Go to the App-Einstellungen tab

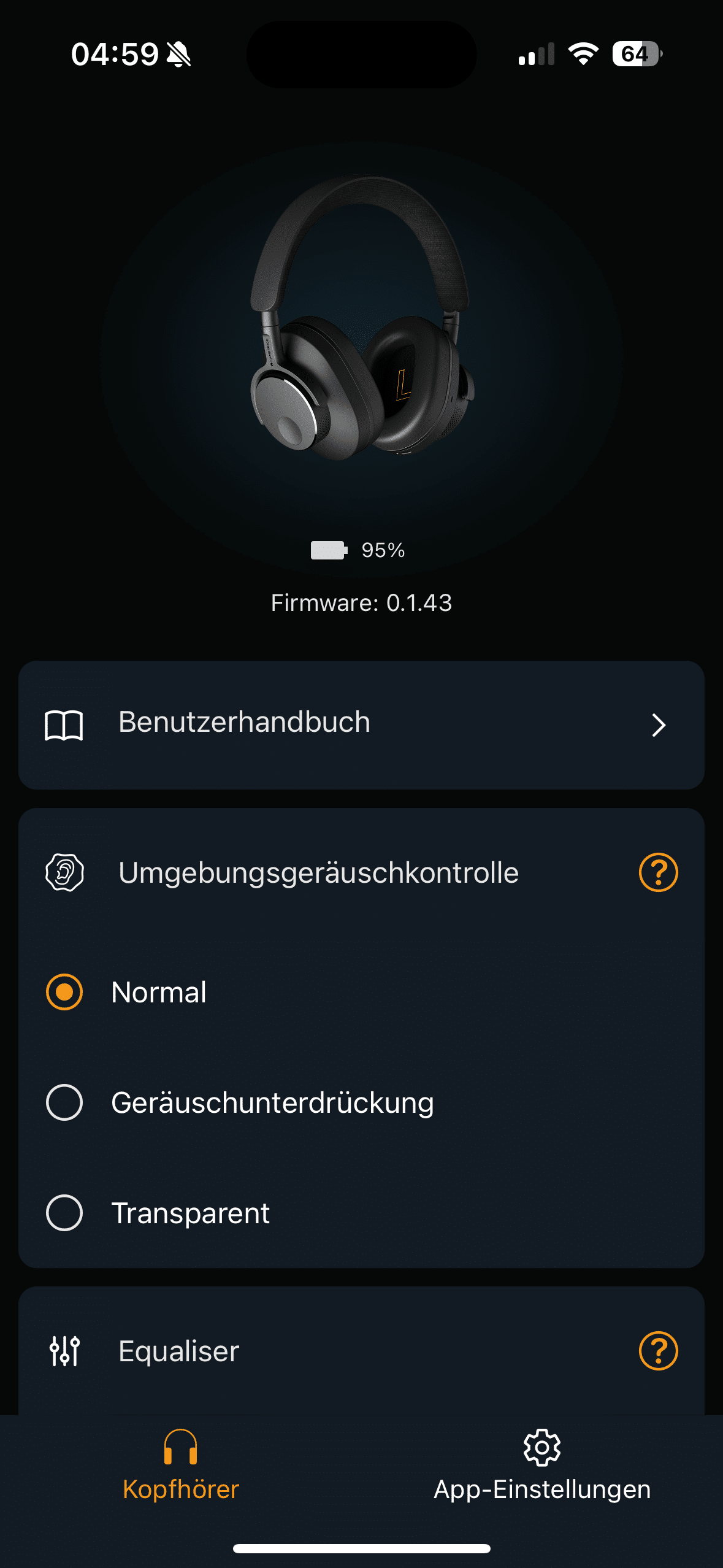[x=542, y=1466]
